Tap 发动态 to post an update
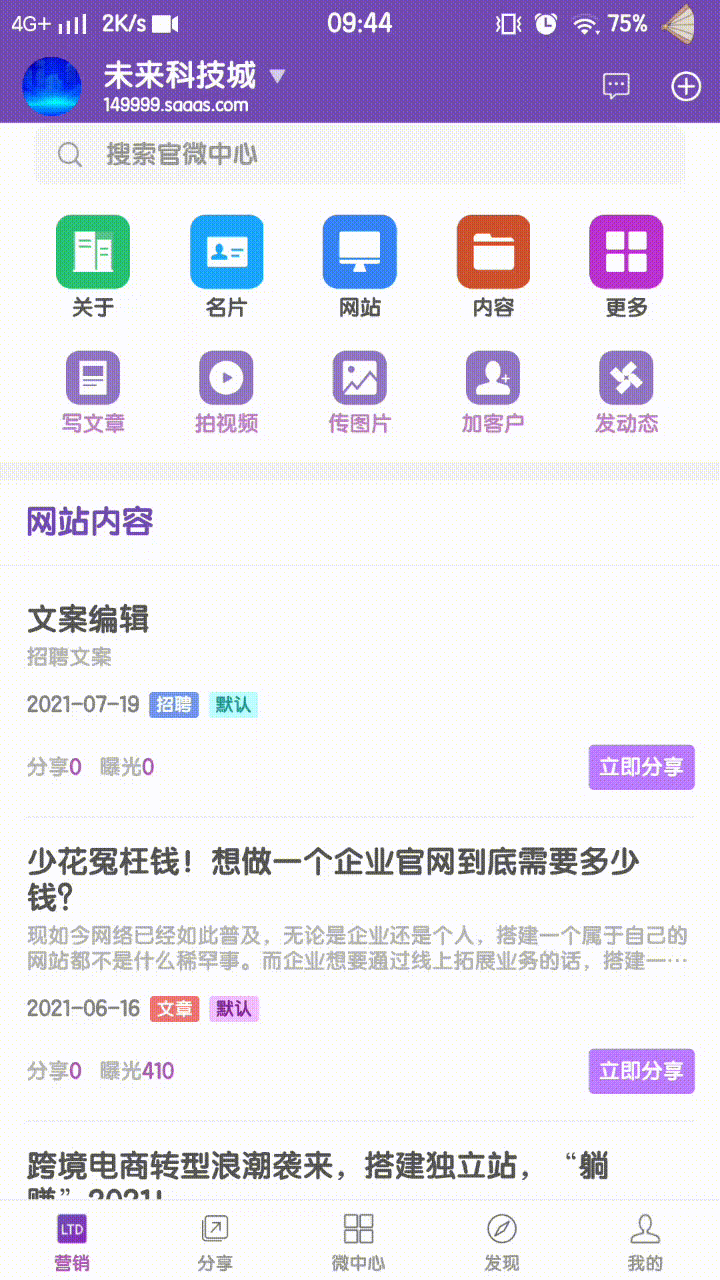This screenshot has width=720, height=1280. (626, 393)
